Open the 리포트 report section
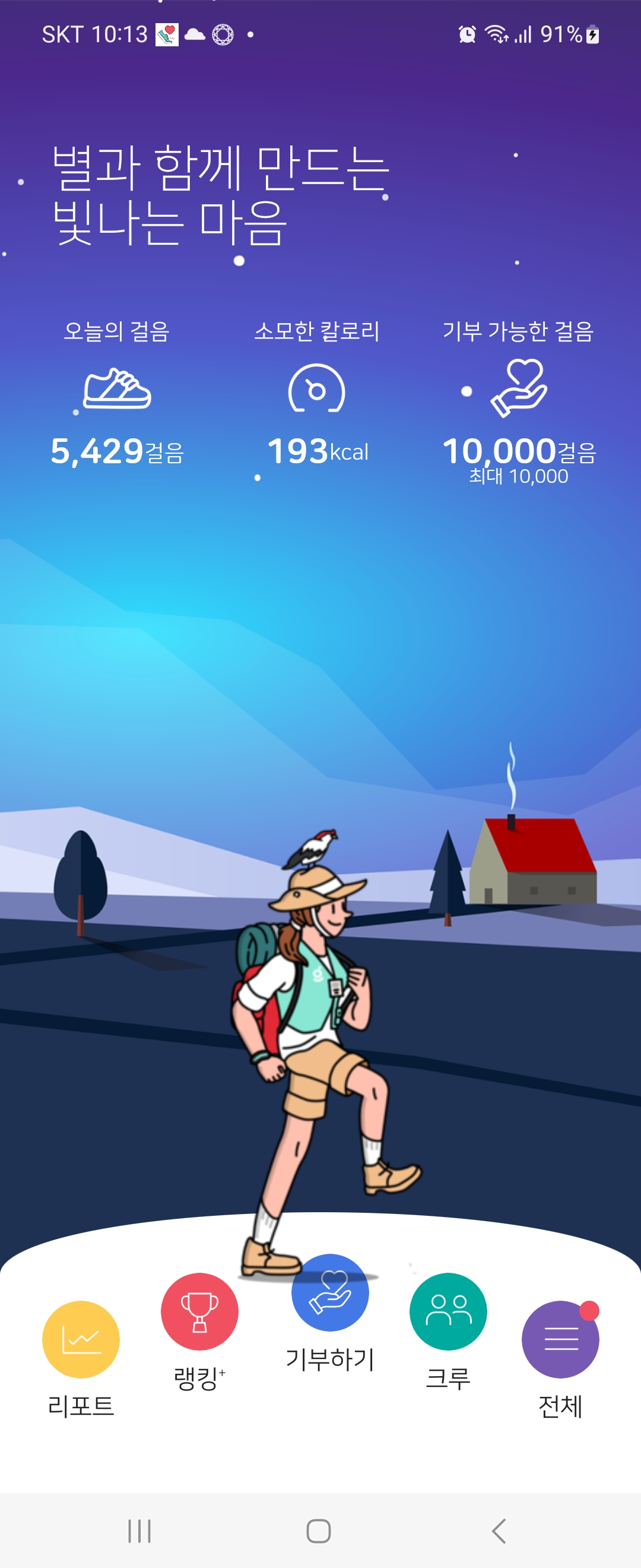Viewport: 641px width, 1568px height. click(x=80, y=1339)
